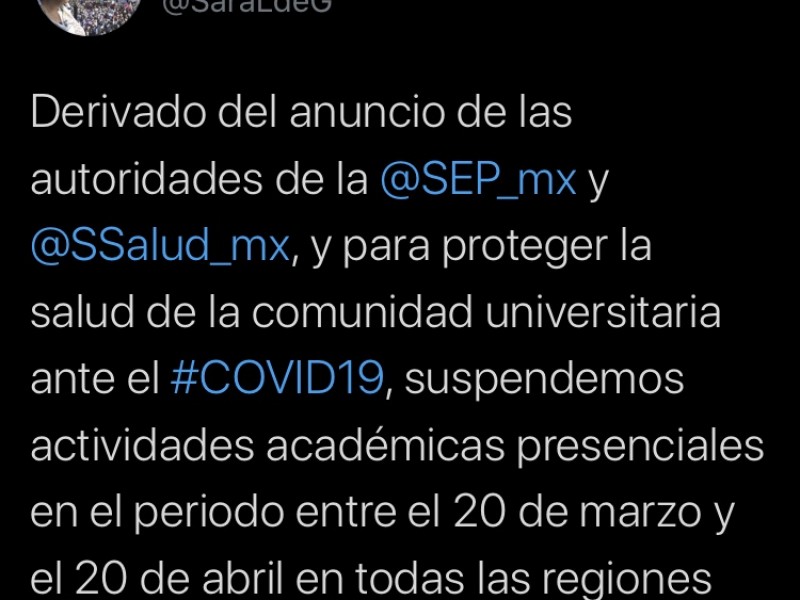Viewport: 800px width, 600px height.
Task: Open the @SEP_mx mention link
Action: (x=478, y=180)
